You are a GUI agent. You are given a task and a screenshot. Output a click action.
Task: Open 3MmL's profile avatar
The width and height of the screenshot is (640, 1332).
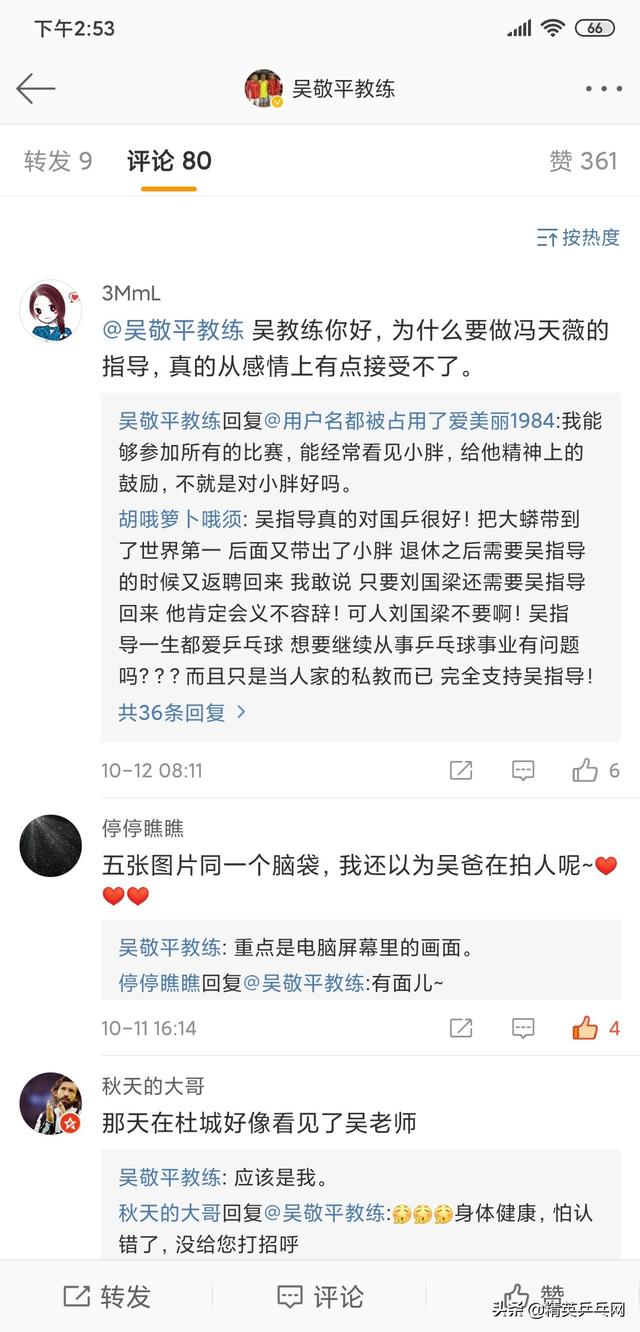coord(51,310)
